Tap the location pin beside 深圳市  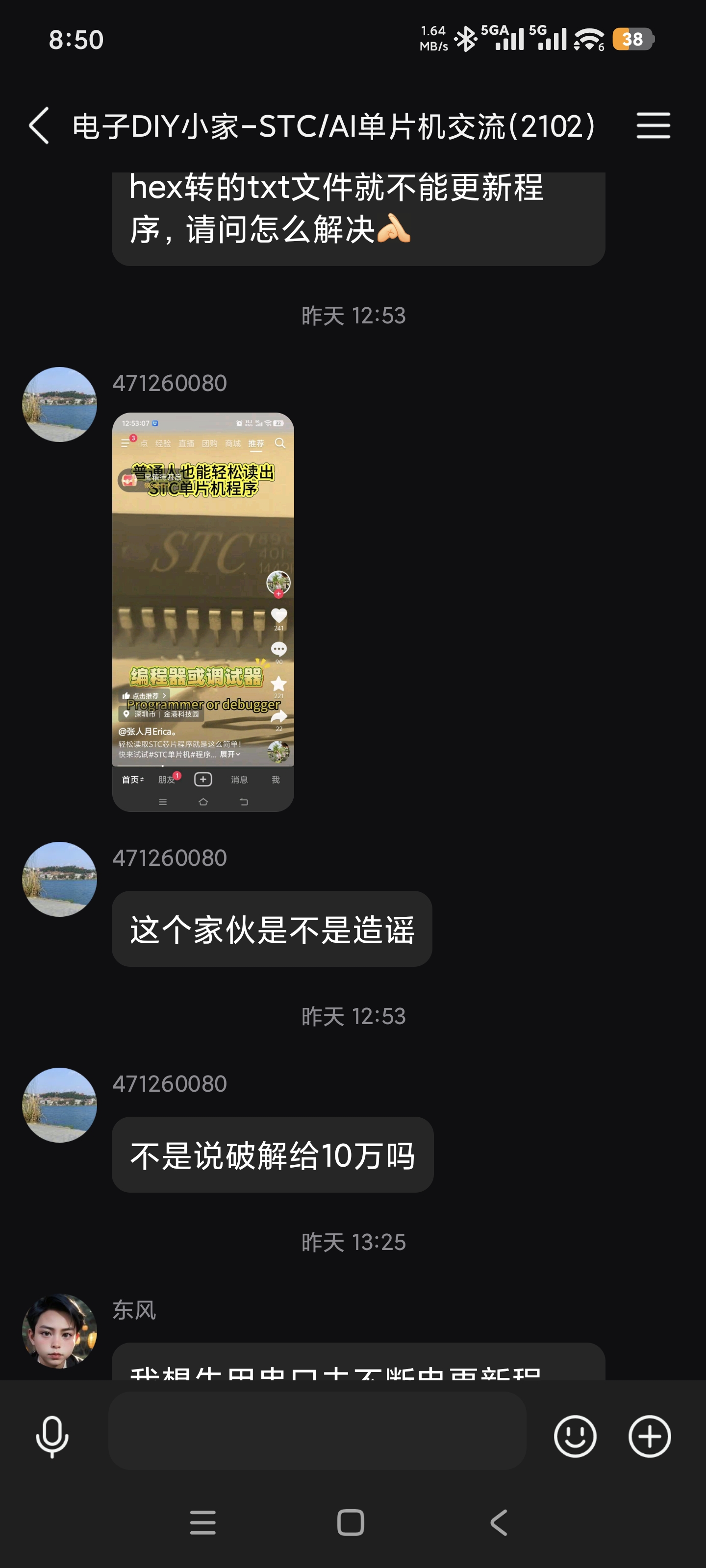(x=126, y=714)
